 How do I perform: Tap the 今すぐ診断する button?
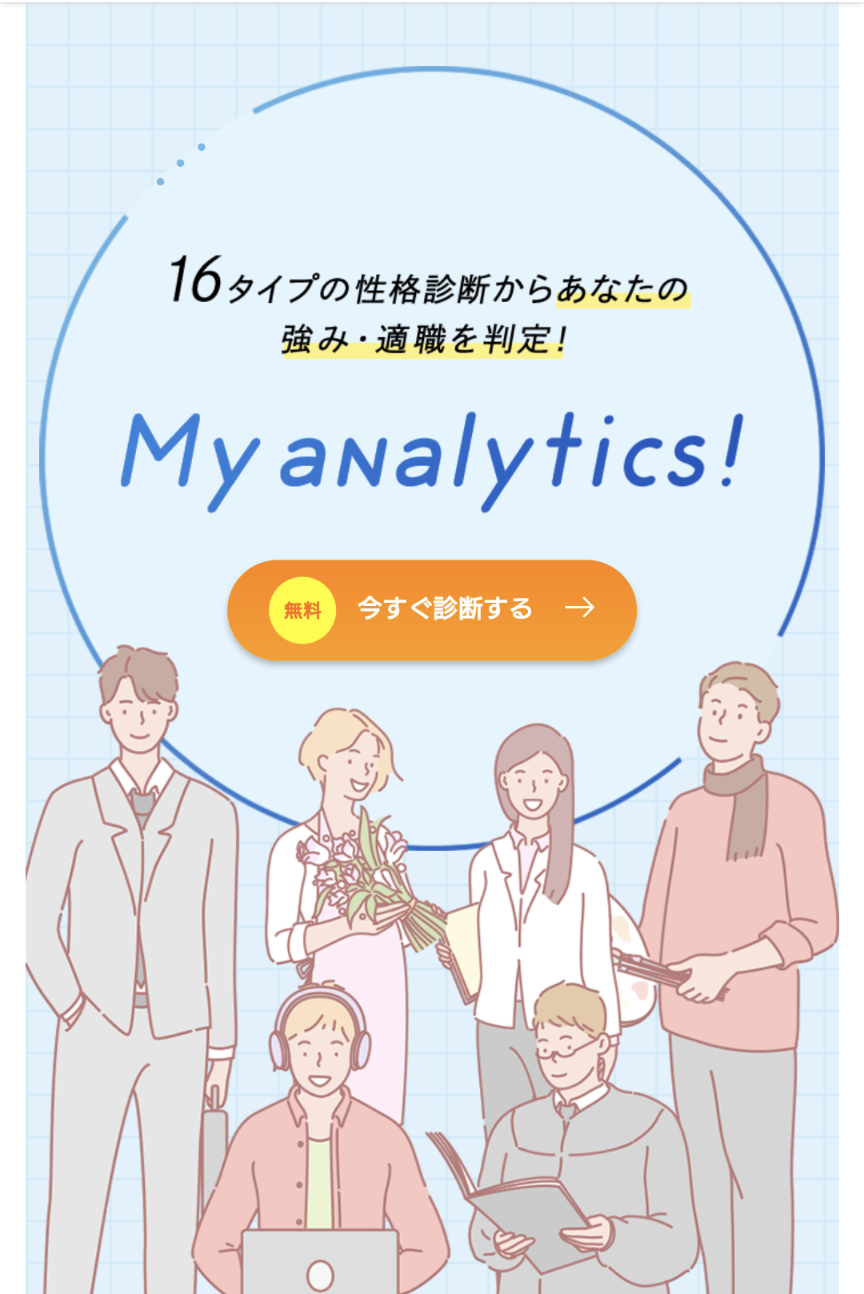[x=432, y=609]
